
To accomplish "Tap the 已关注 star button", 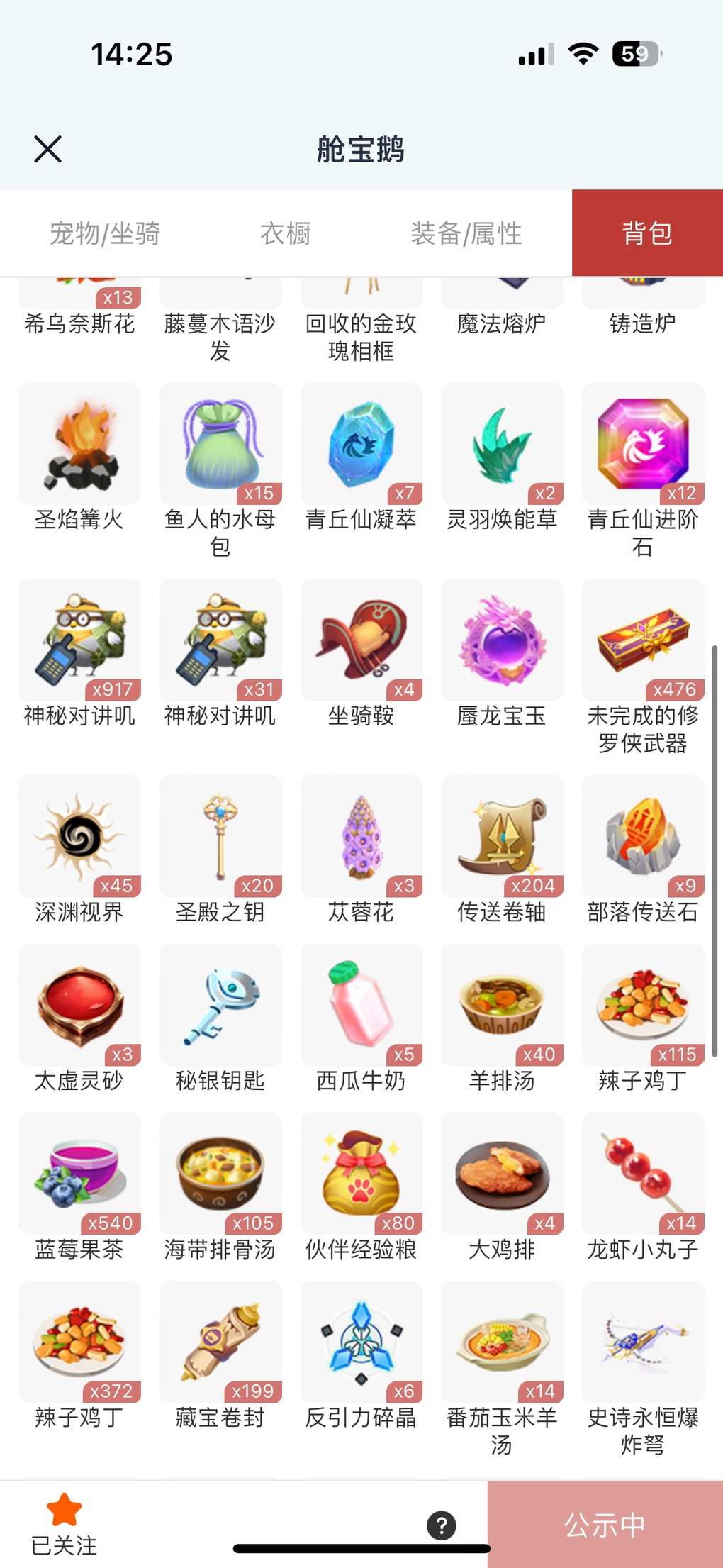I will click(64, 1523).
